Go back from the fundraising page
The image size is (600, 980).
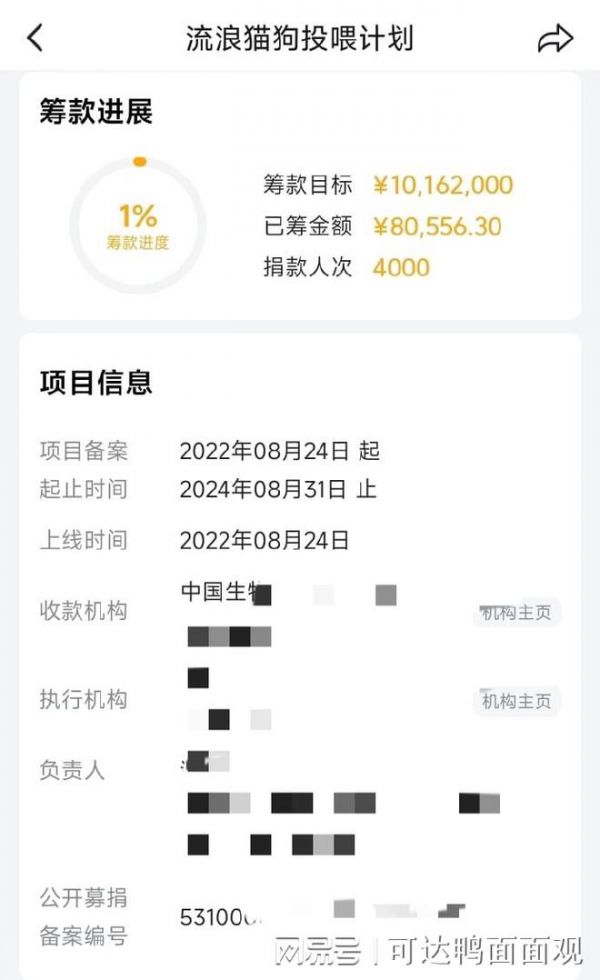pos(36,38)
